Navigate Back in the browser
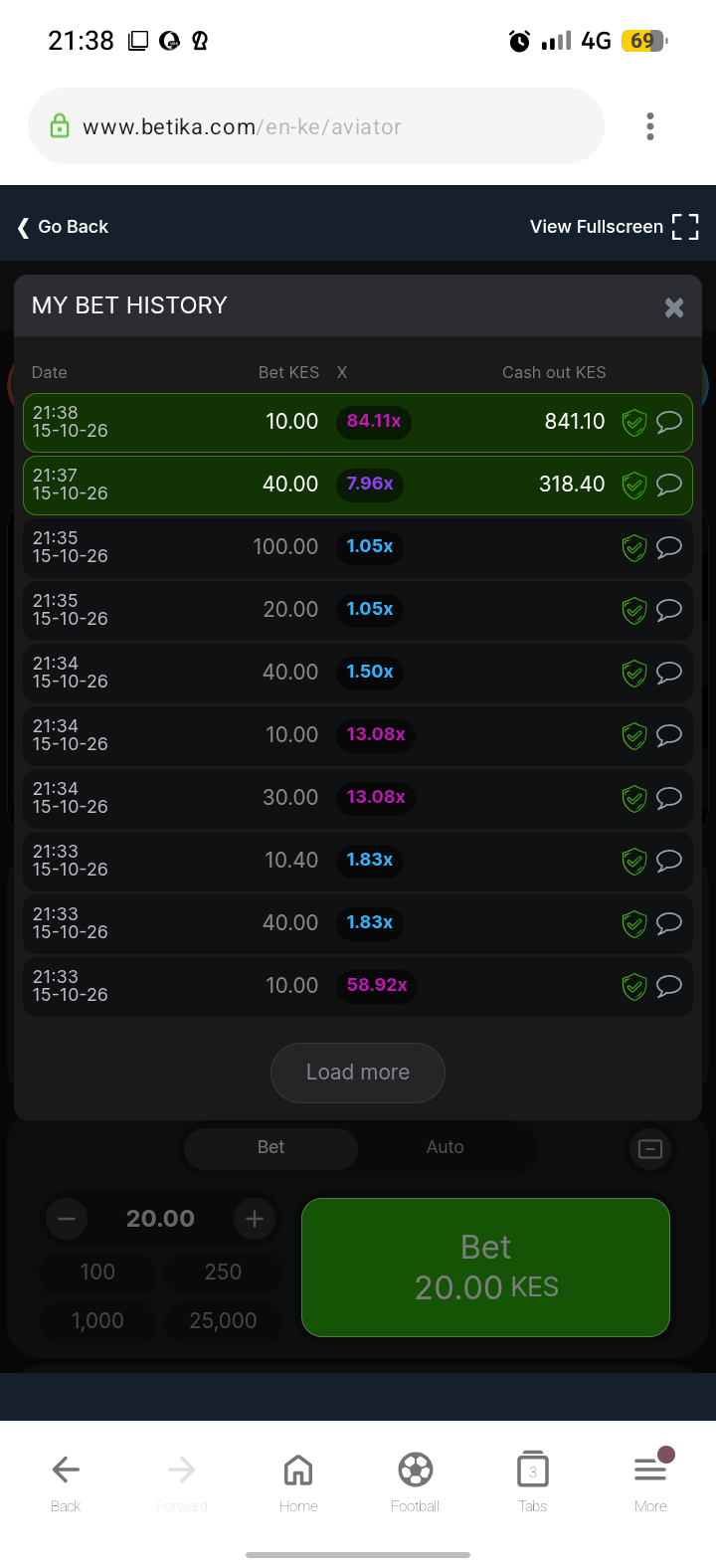Image resolution: width=716 pixels, height=1568 pixels. (66, 1481)
